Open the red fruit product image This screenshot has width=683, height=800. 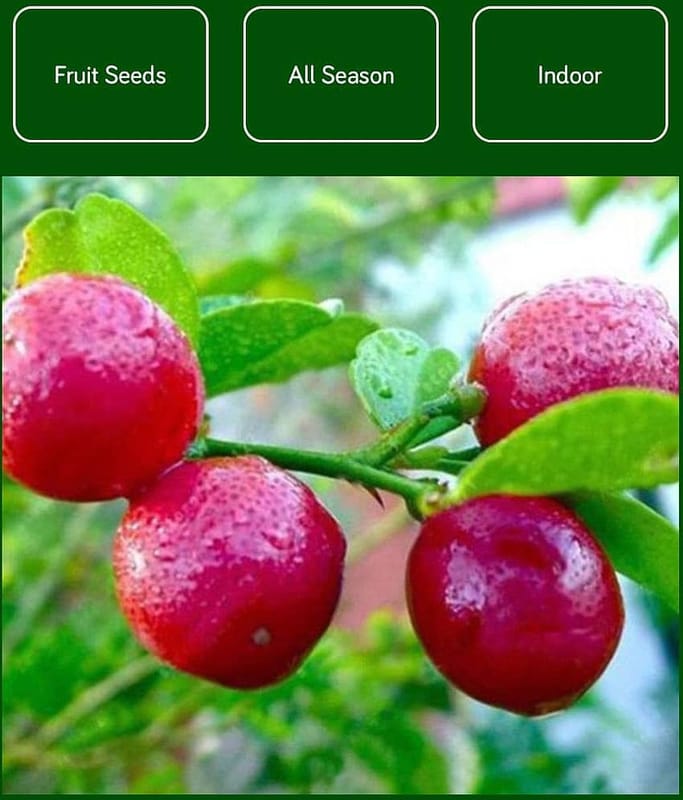341,485
